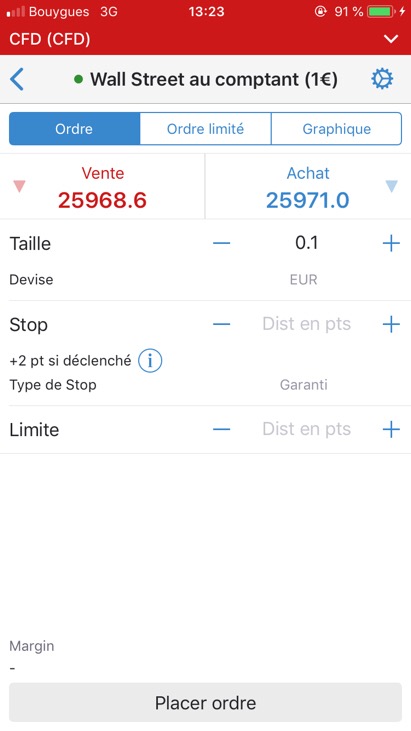This screenshot has height=731, width=411.
Task: Enter Stop distance in points field
Action: click(306, 324)
